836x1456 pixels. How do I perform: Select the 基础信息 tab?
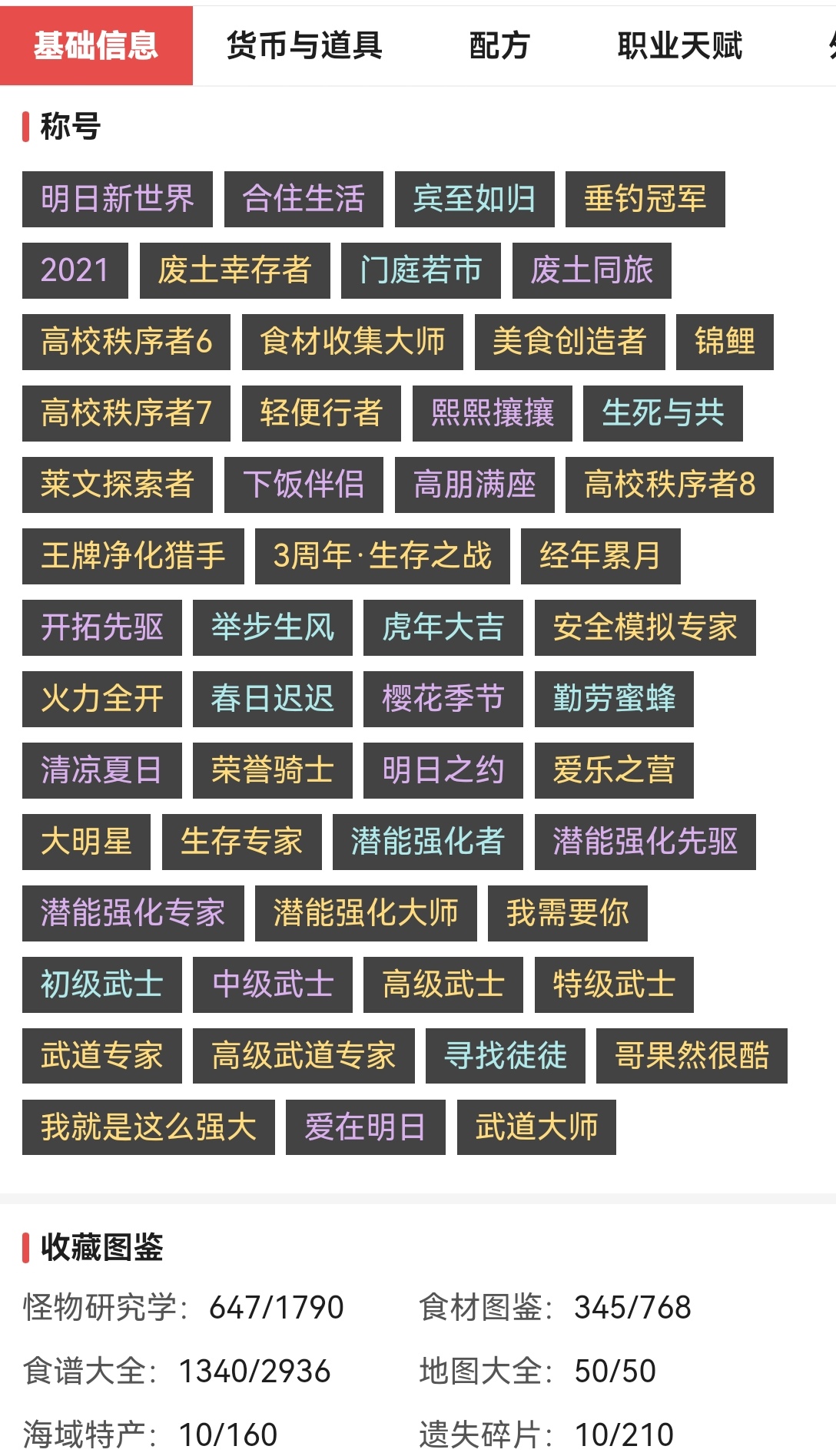[x=96, y=46]
